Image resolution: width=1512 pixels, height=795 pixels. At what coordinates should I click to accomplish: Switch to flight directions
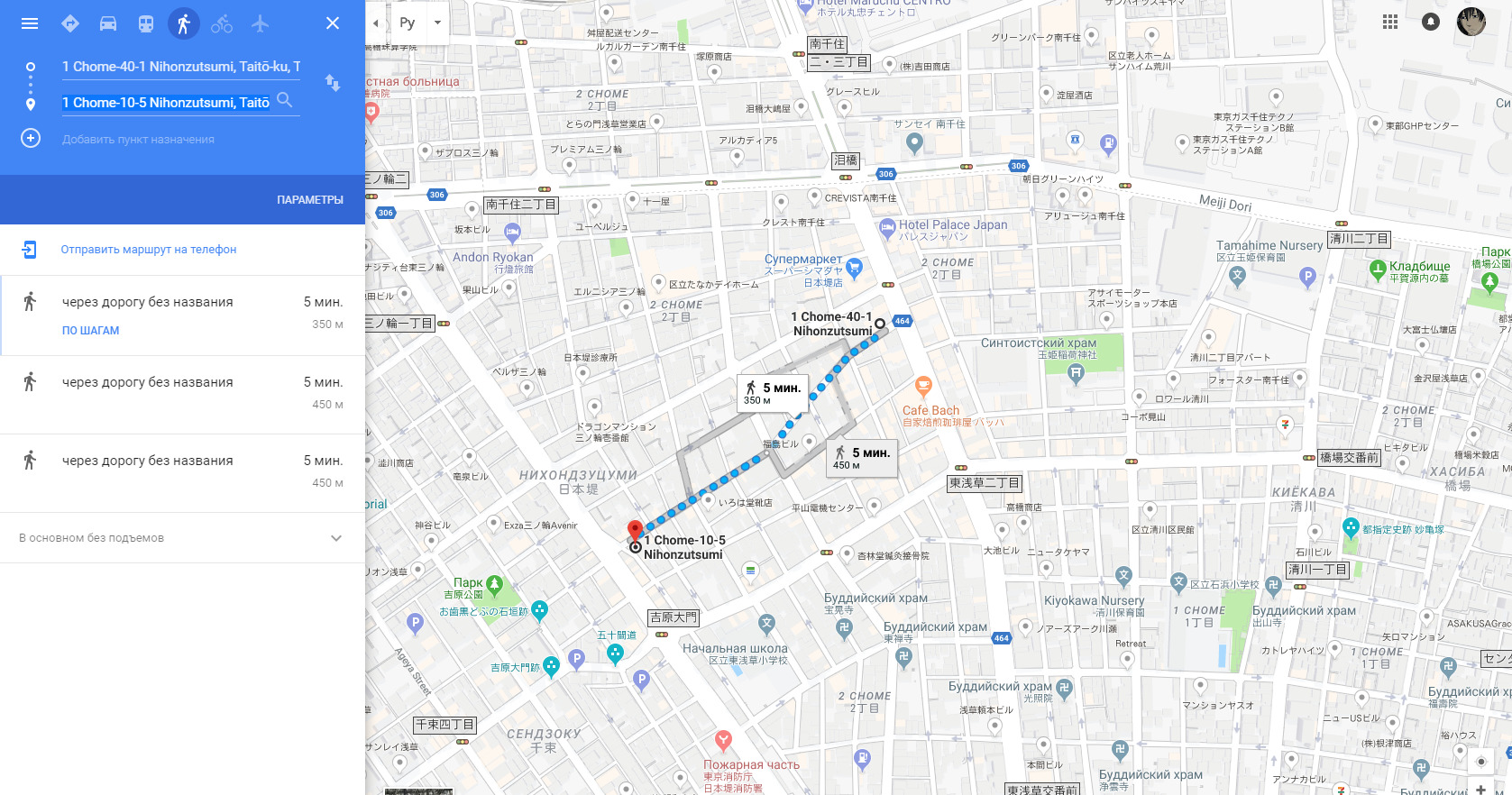point(260,23)
